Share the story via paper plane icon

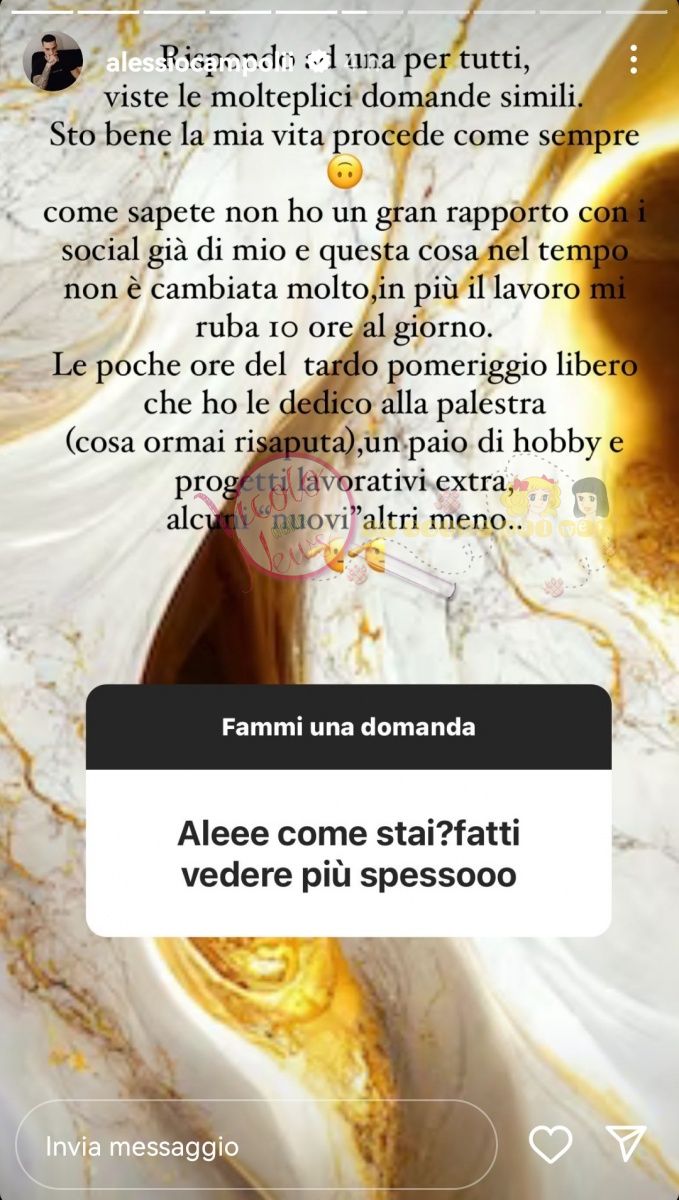tap(626, 1144)
